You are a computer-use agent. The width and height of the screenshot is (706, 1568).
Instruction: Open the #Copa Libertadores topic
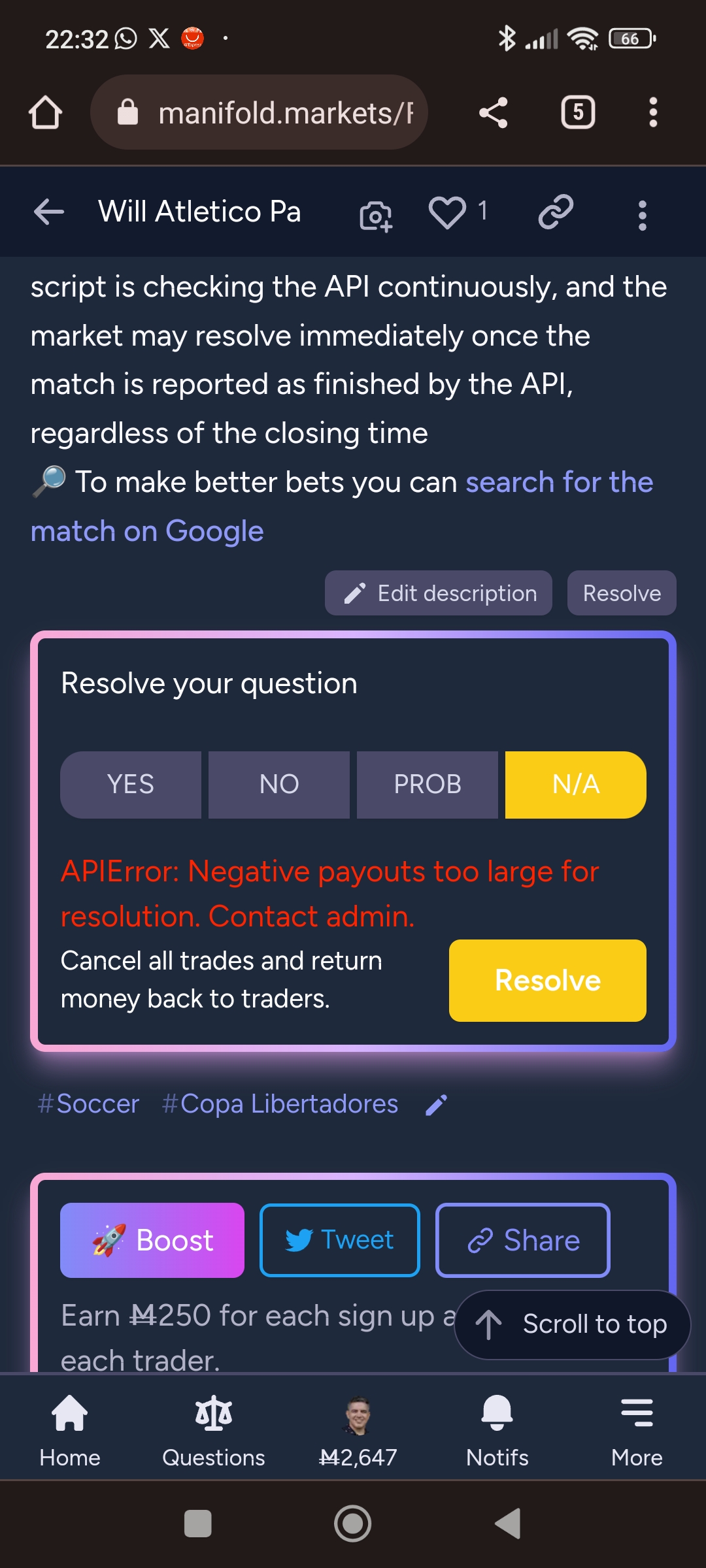click(x=280, y=1104)
